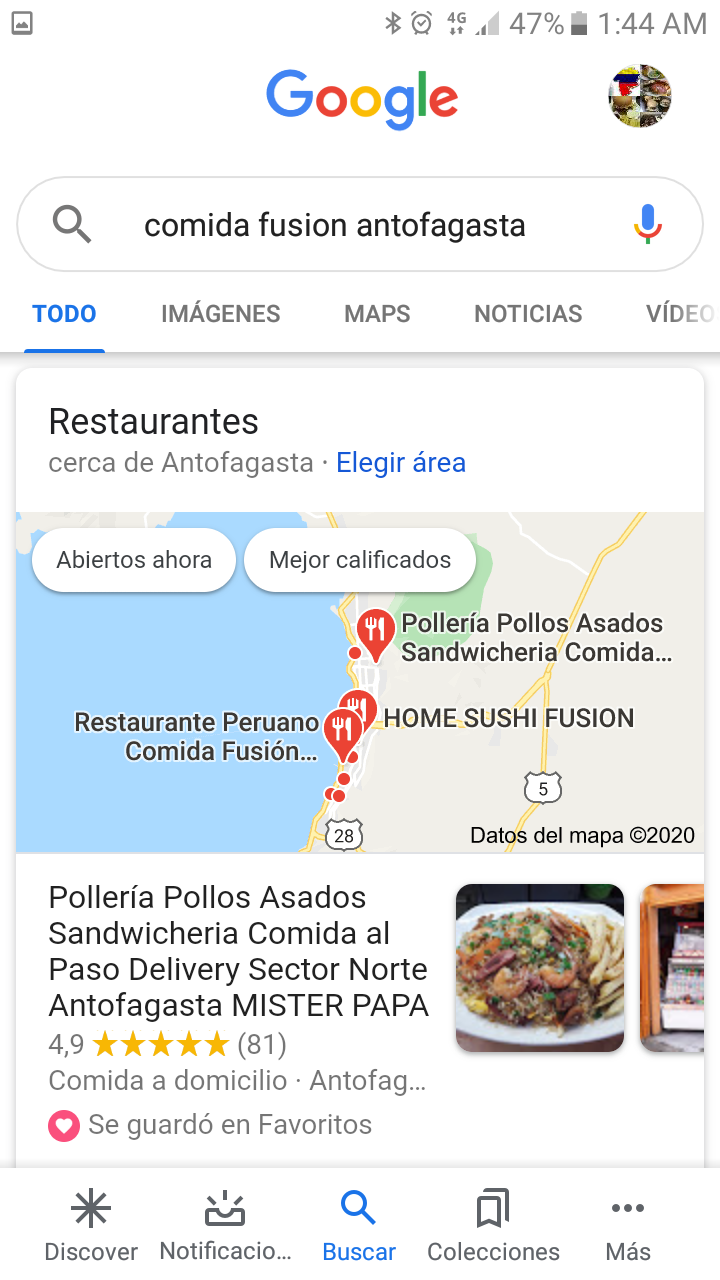Edit the search box query
This screenshot has width=720, height=1280.
[335, 225]
